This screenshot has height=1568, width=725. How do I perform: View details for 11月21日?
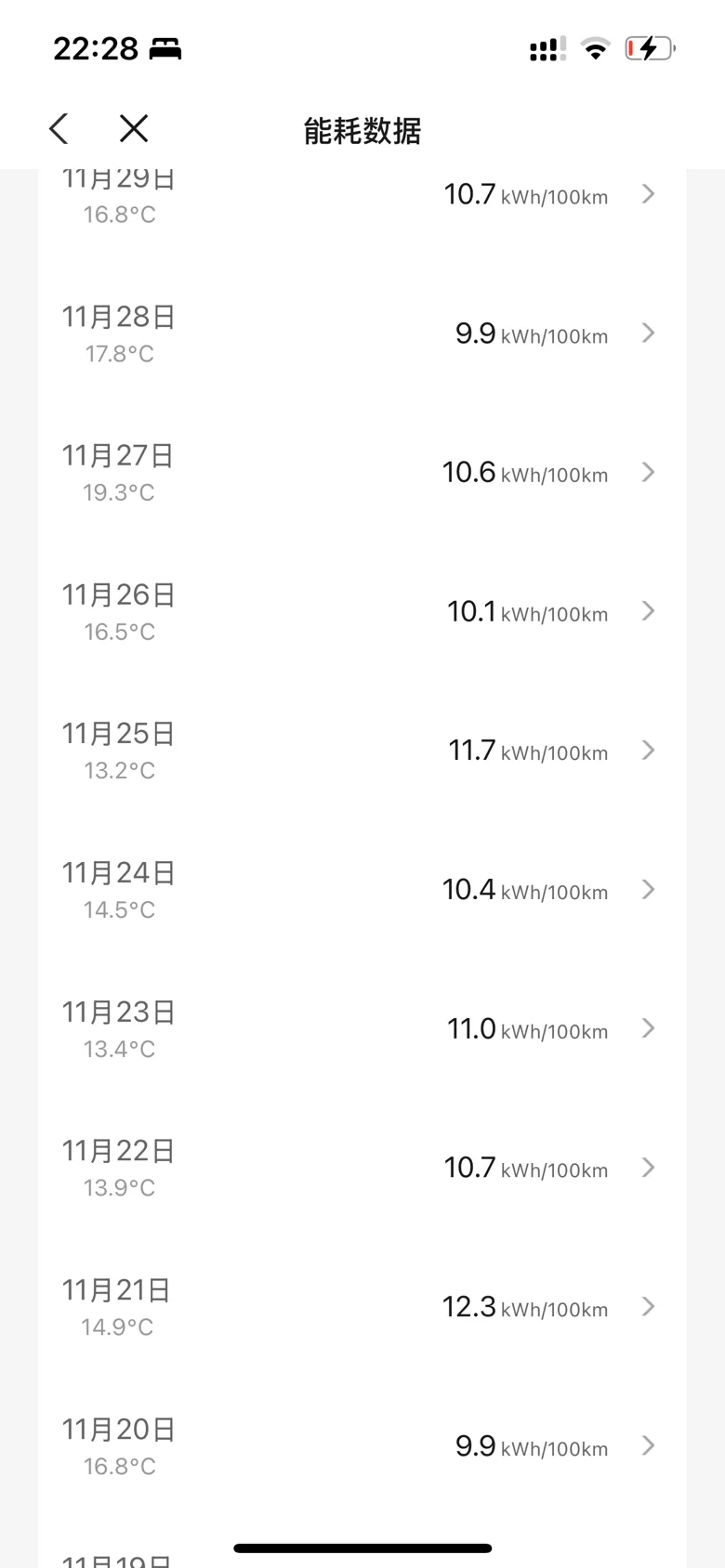click(x=362, y=1307)
